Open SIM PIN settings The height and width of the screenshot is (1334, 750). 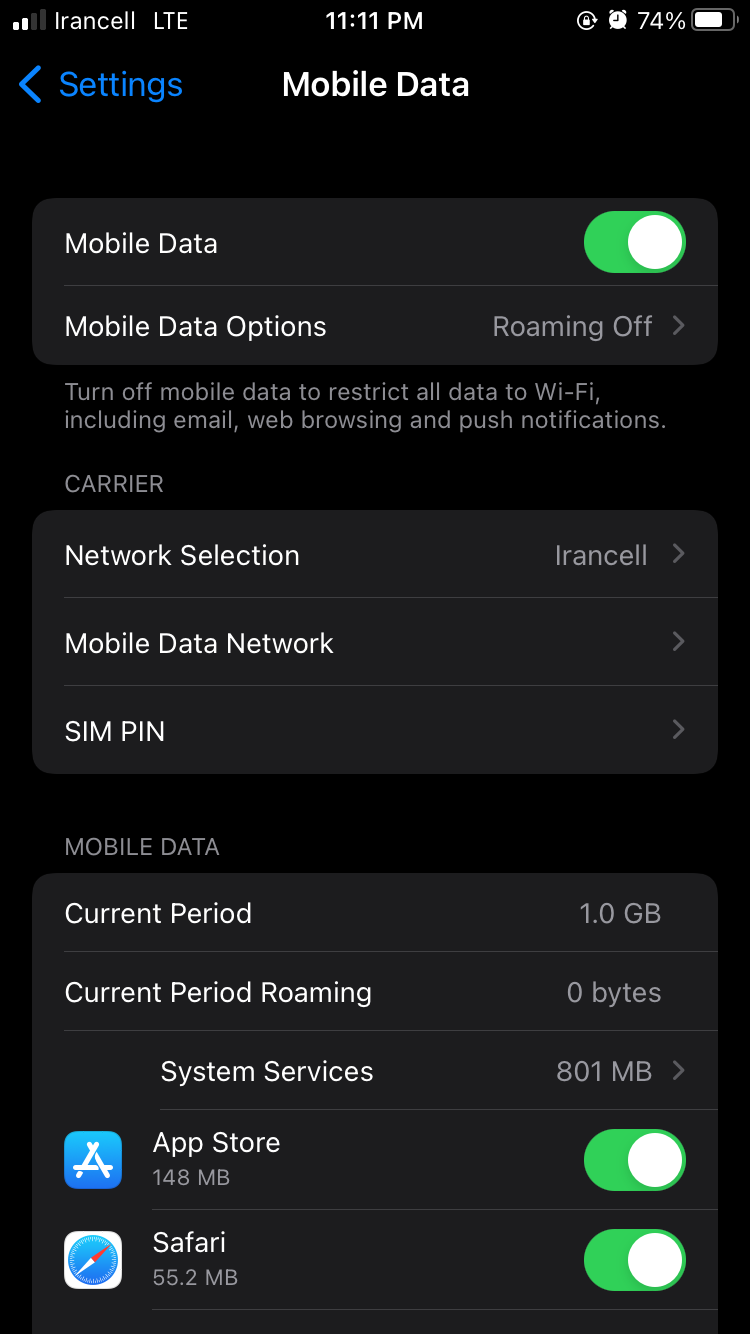375,731
